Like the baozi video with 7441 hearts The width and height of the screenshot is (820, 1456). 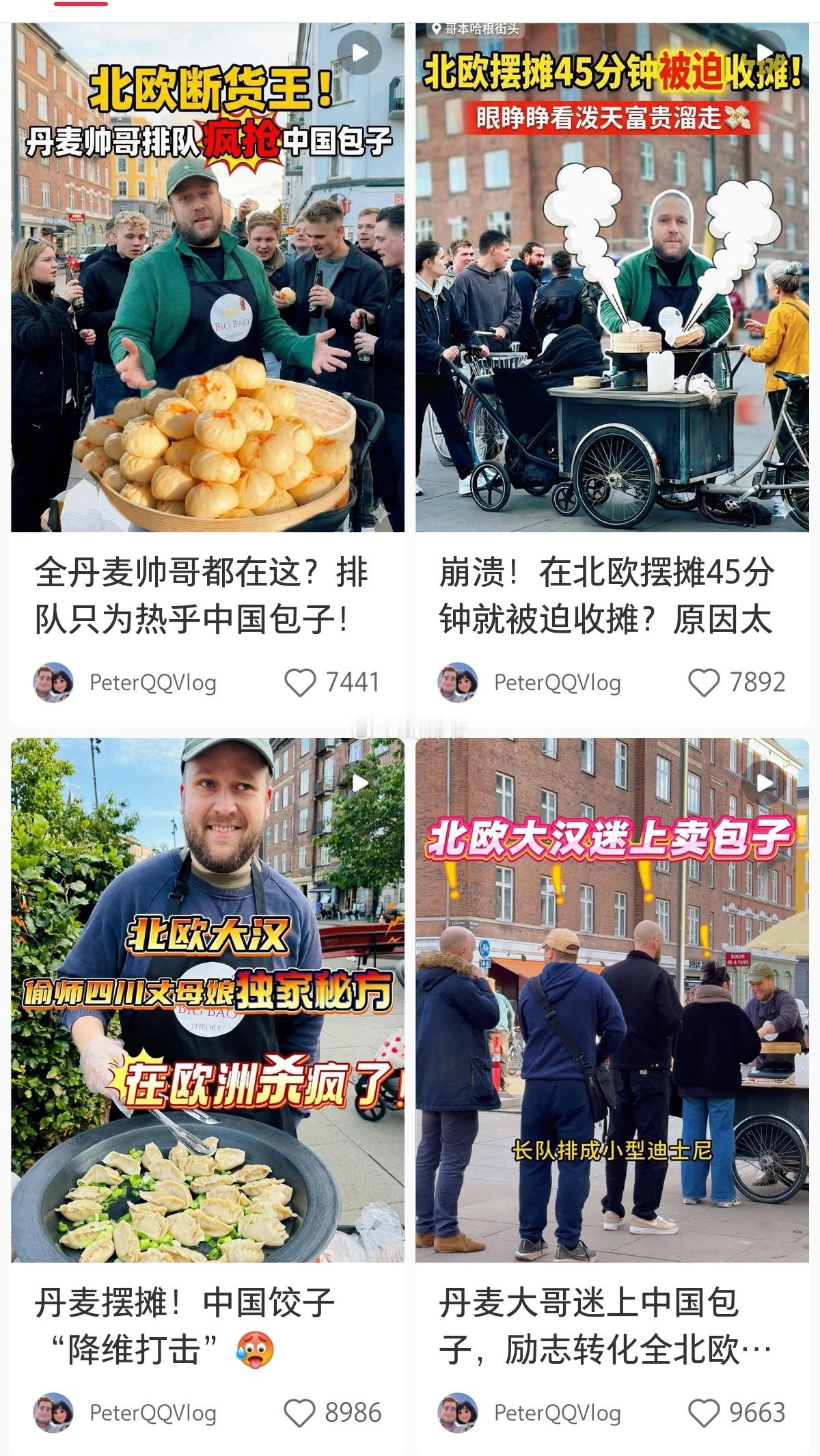pos(301,682)
